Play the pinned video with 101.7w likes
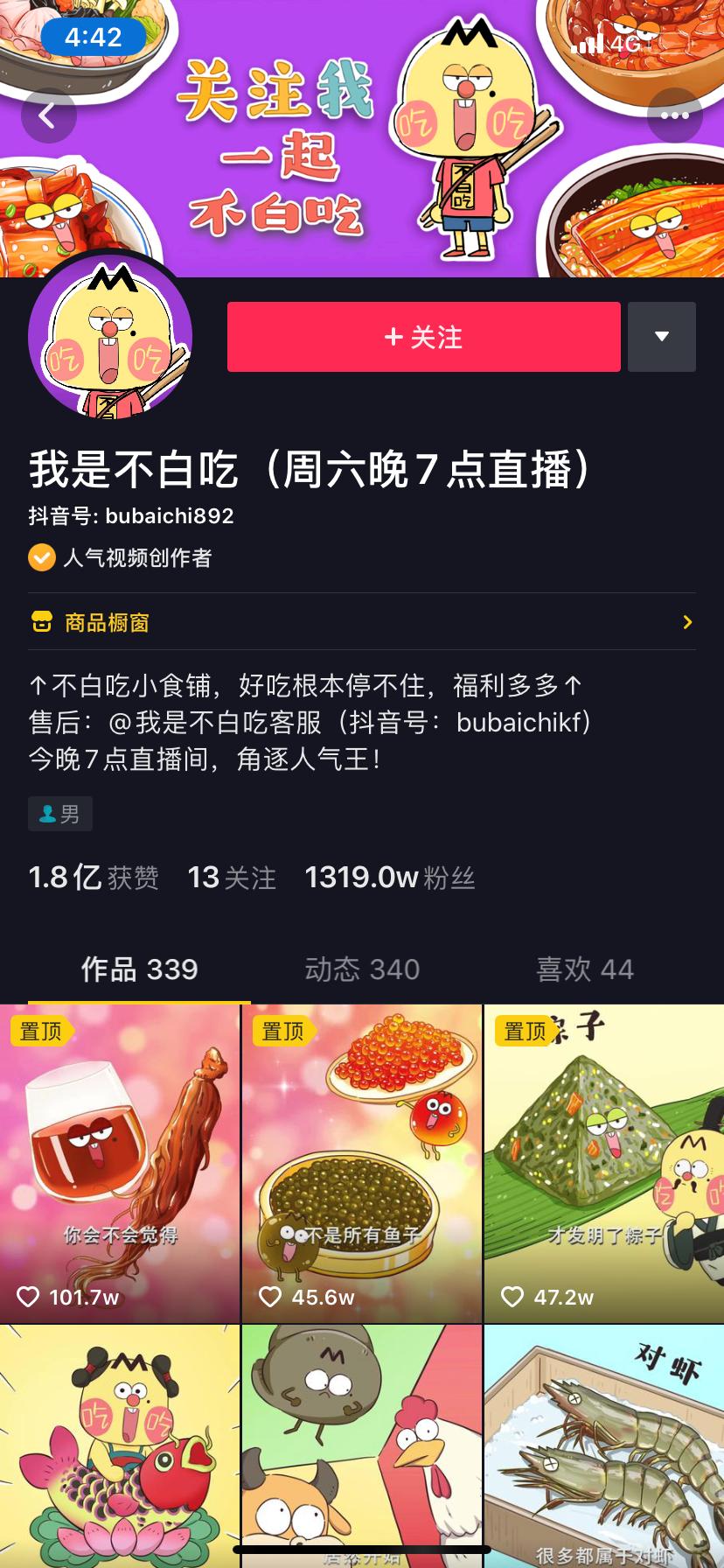Image resolution: width=724 pixels, height=1568 pixels. pos(120,1164)
